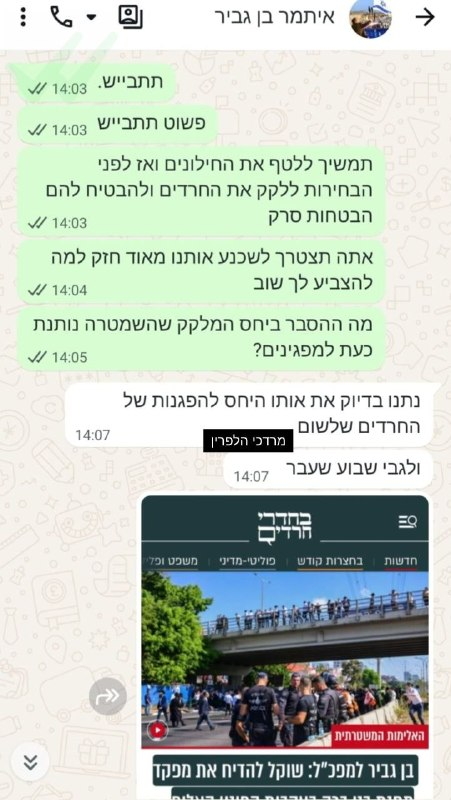Forward the shared news screenshot
The image size is (451, 800).
tap(108, 696)
